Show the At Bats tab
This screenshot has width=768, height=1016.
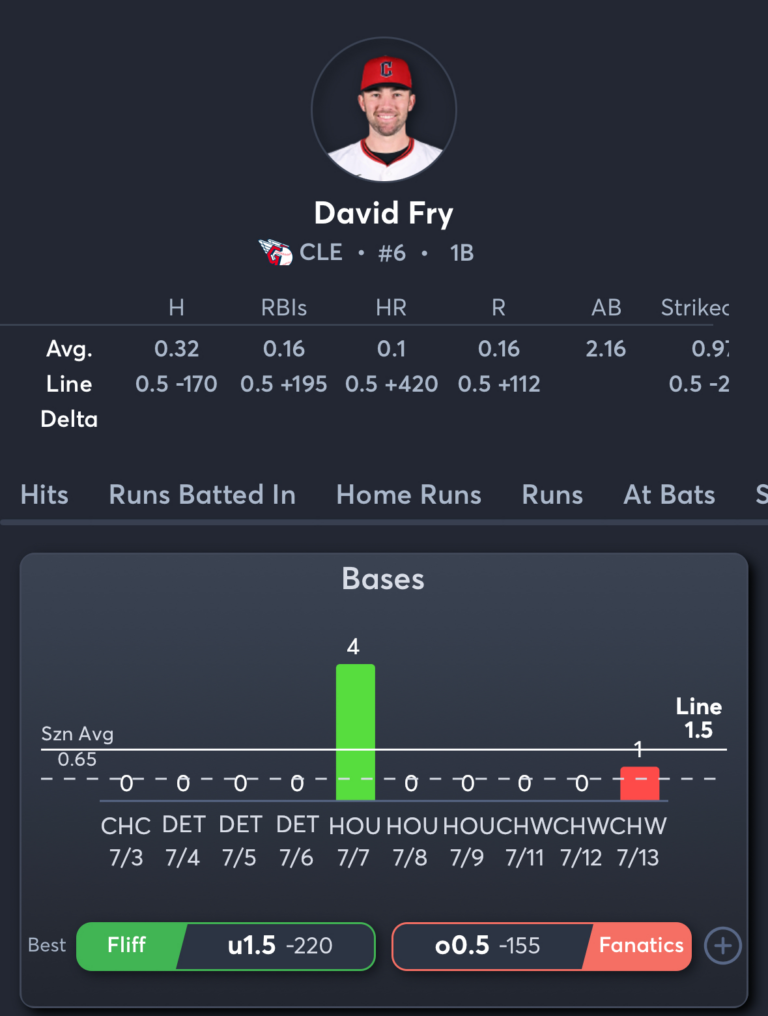[x=669, y=495]
